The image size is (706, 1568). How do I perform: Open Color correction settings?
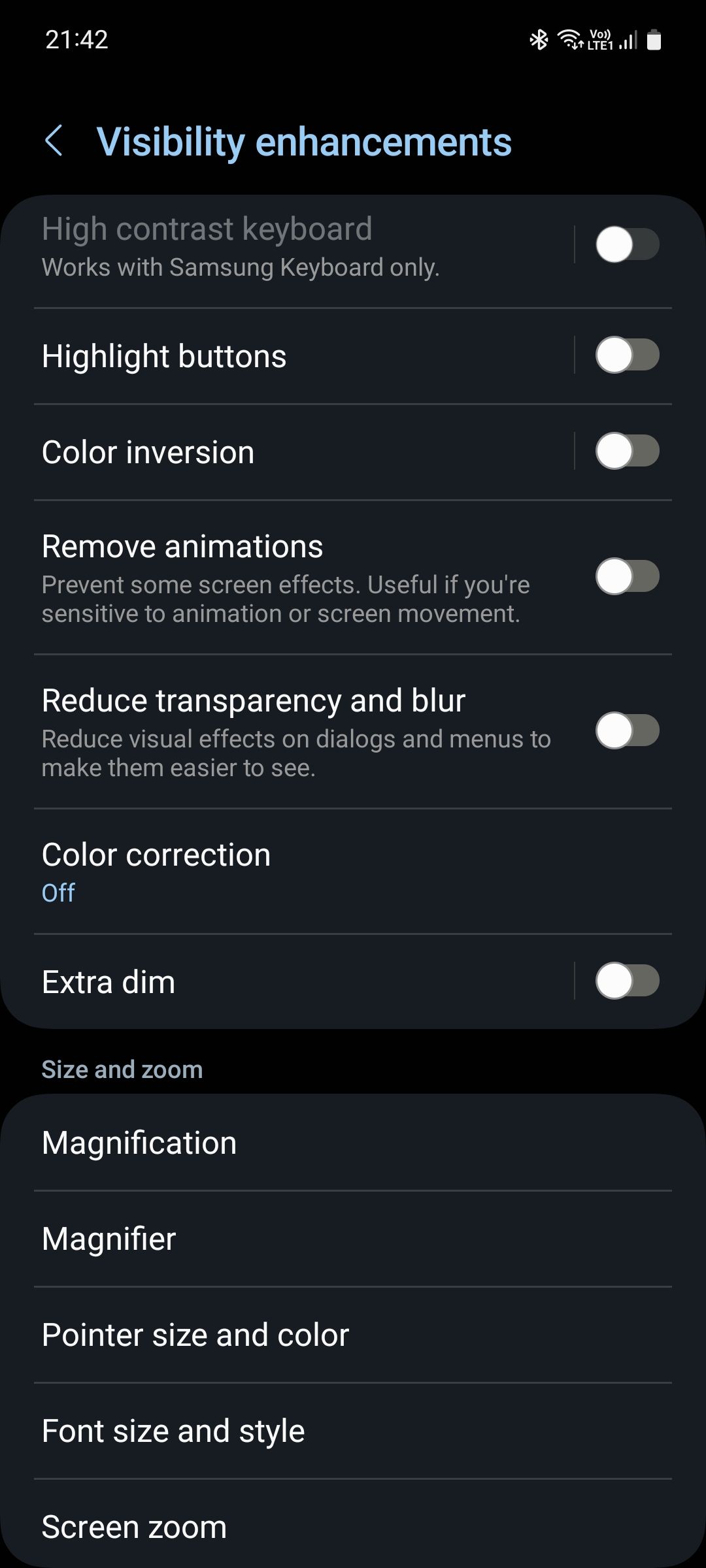(x=156, y=854)
